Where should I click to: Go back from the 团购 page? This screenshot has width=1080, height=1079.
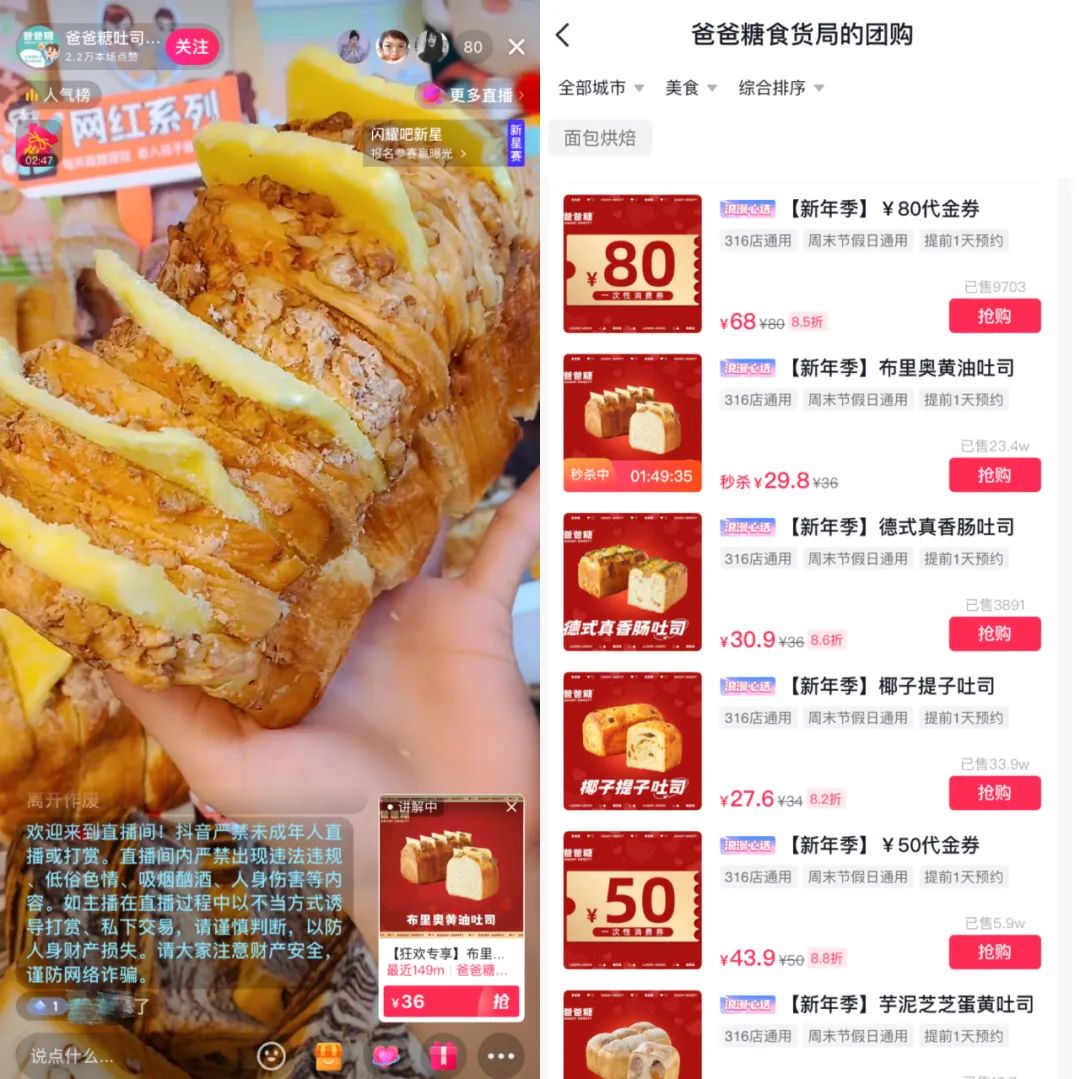(x=563, y=36)
